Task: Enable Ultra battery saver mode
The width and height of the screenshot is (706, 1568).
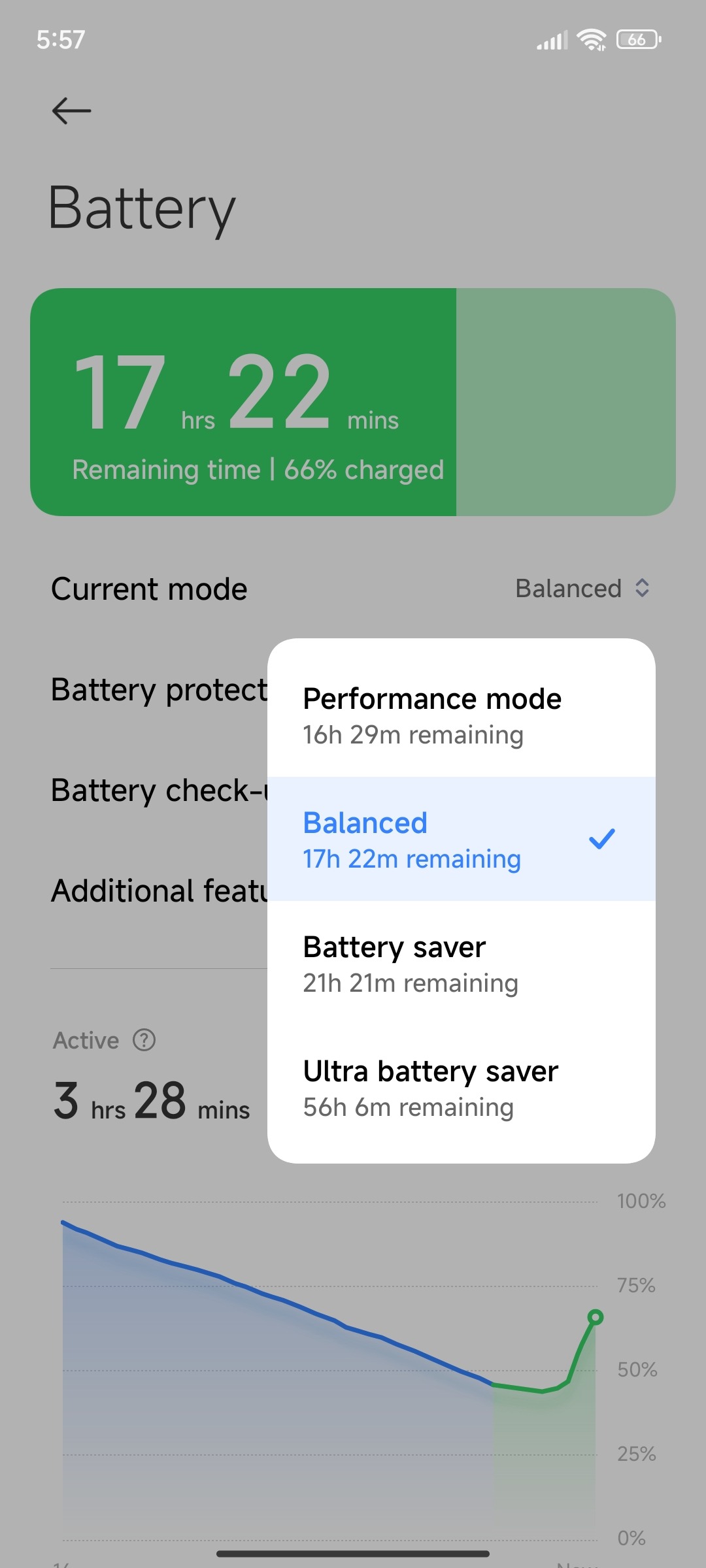Action: tap(460, 1088)
